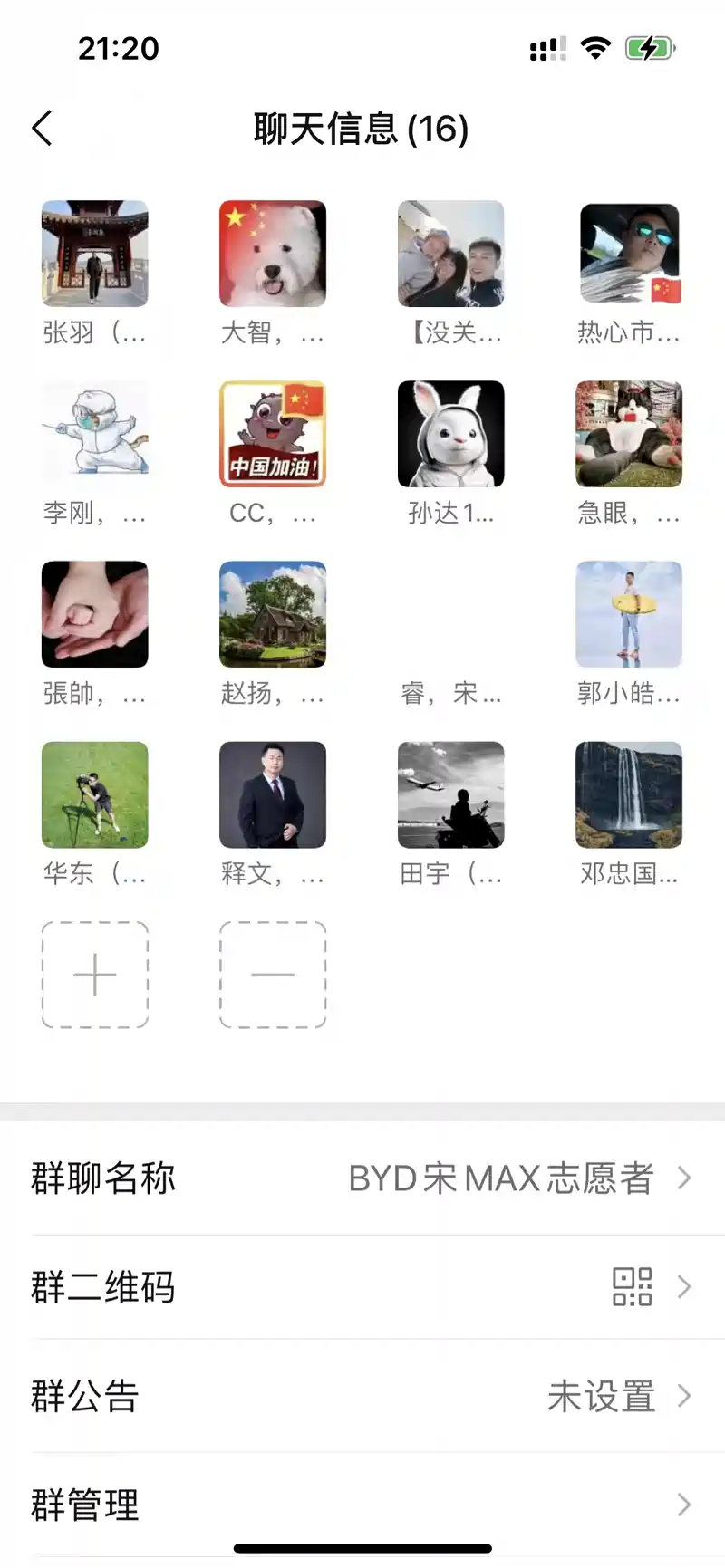Add a new member with the plus button
Screen dimensions: 725x1568
pos(94,975)
